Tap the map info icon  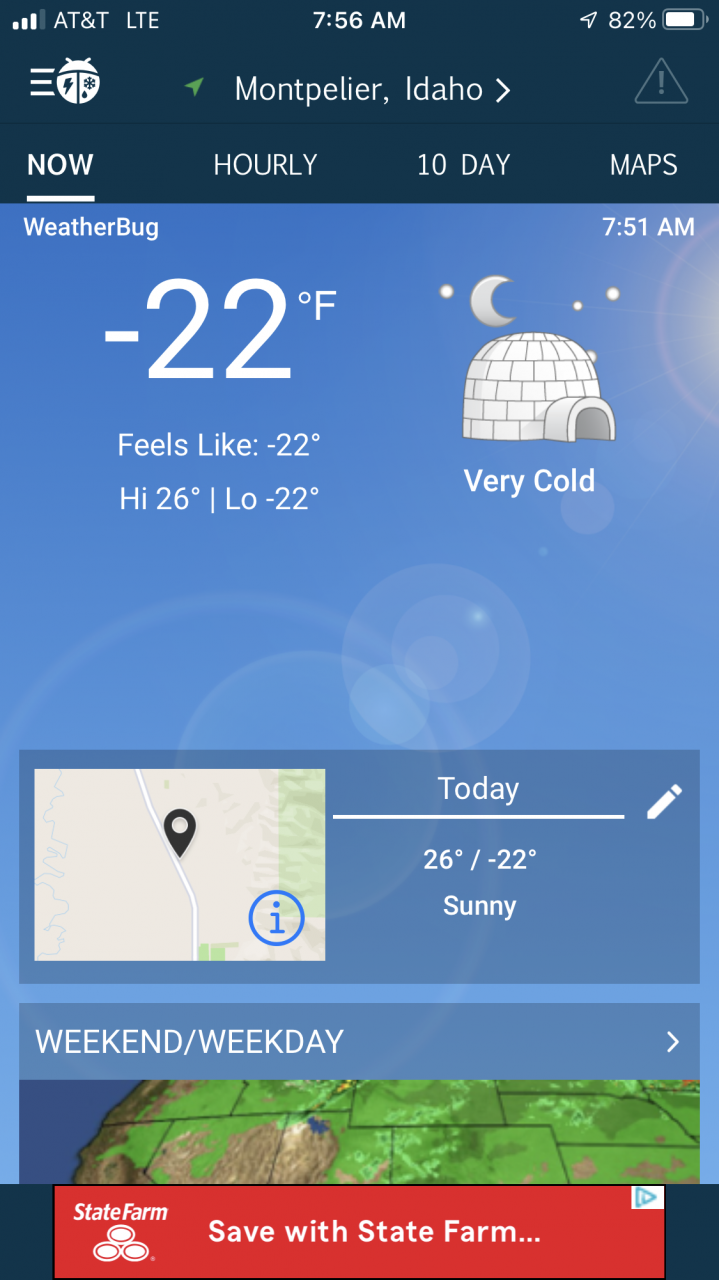point(275,917)
